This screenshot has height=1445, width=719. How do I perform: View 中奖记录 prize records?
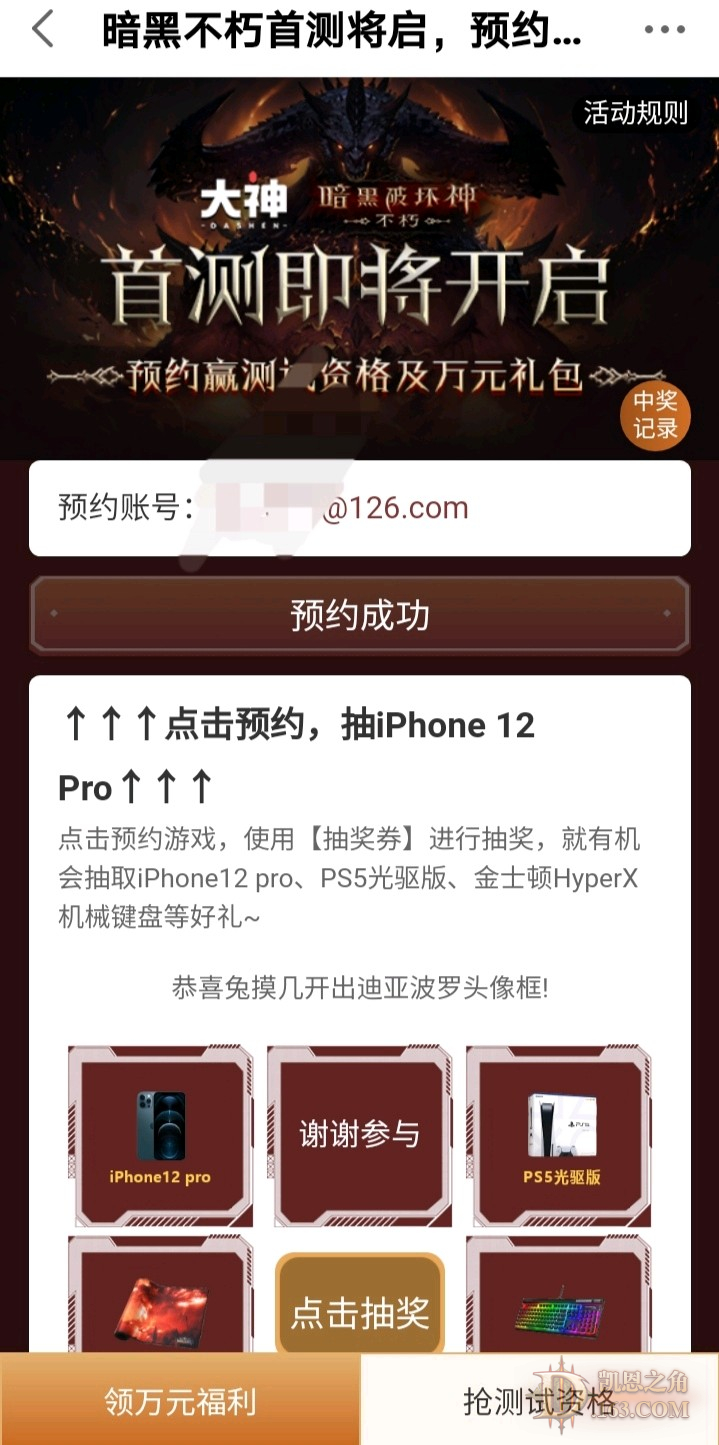[x=656, y=415]
